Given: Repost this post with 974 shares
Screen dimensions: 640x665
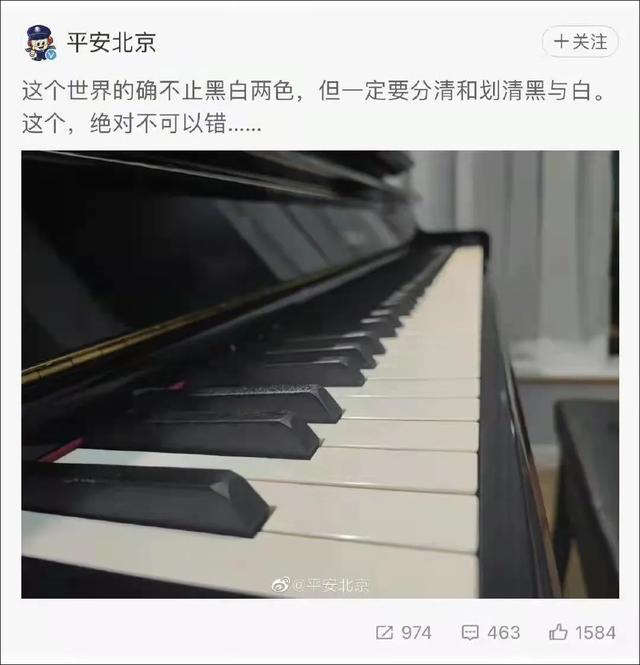Looking at the screenshot, I should [x=403, y=632].
